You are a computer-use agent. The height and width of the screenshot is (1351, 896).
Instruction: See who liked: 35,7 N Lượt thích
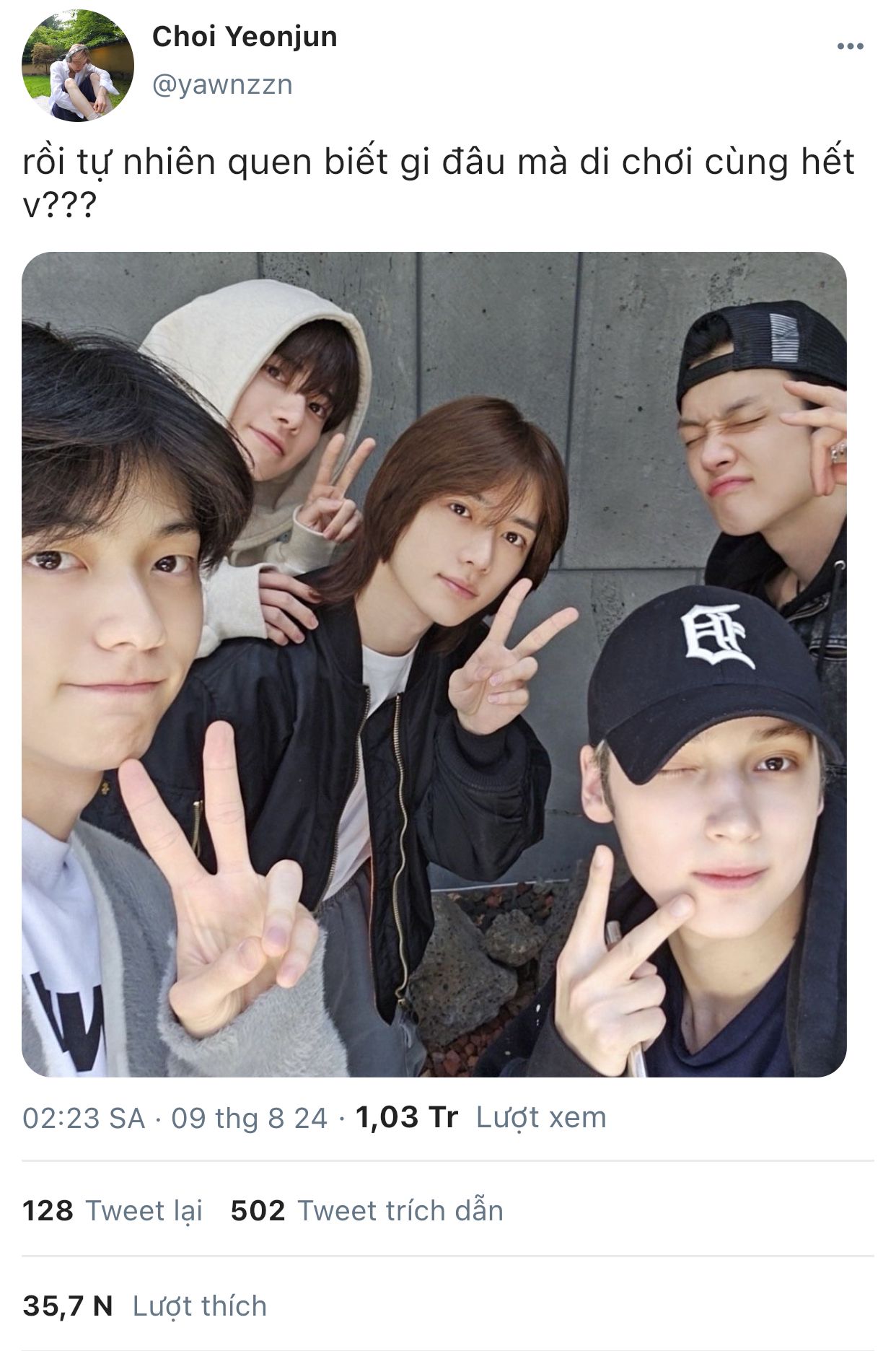coord(144,1306)
